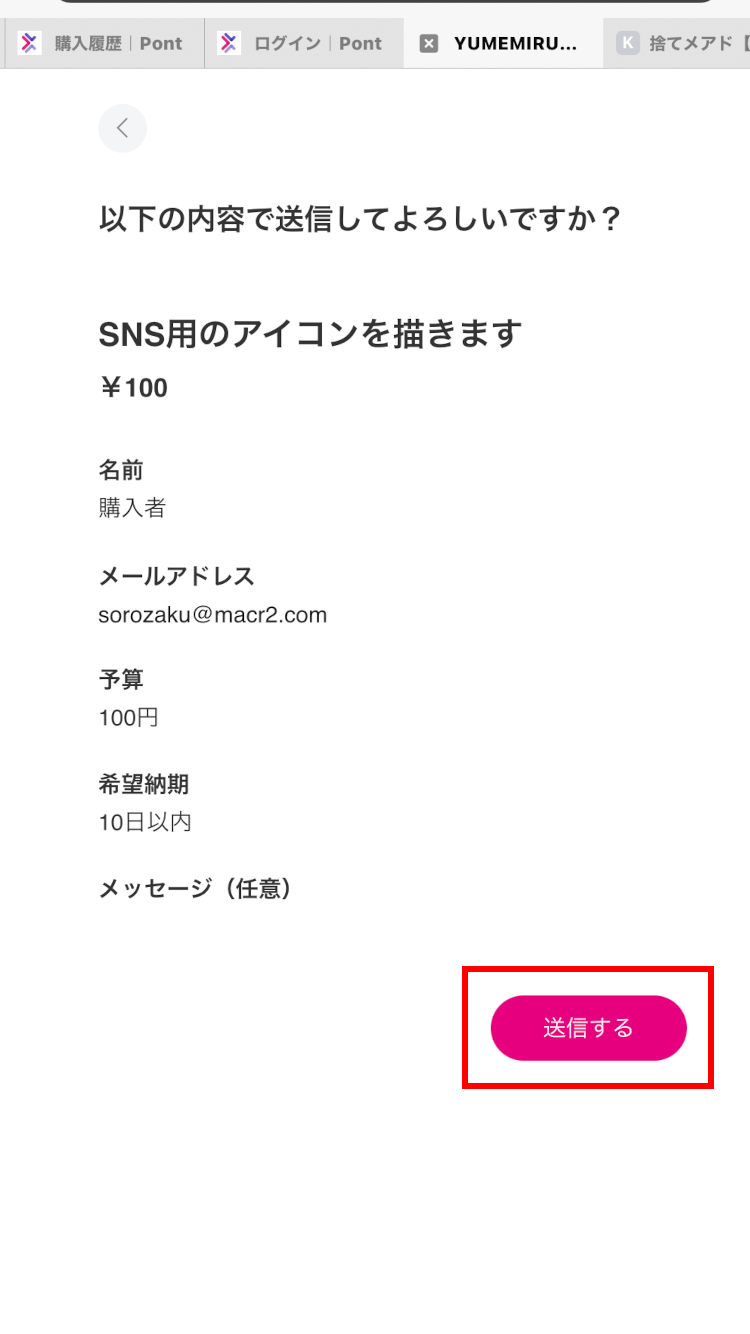Select the YUMEMIRU browser tab

(504, 43)
